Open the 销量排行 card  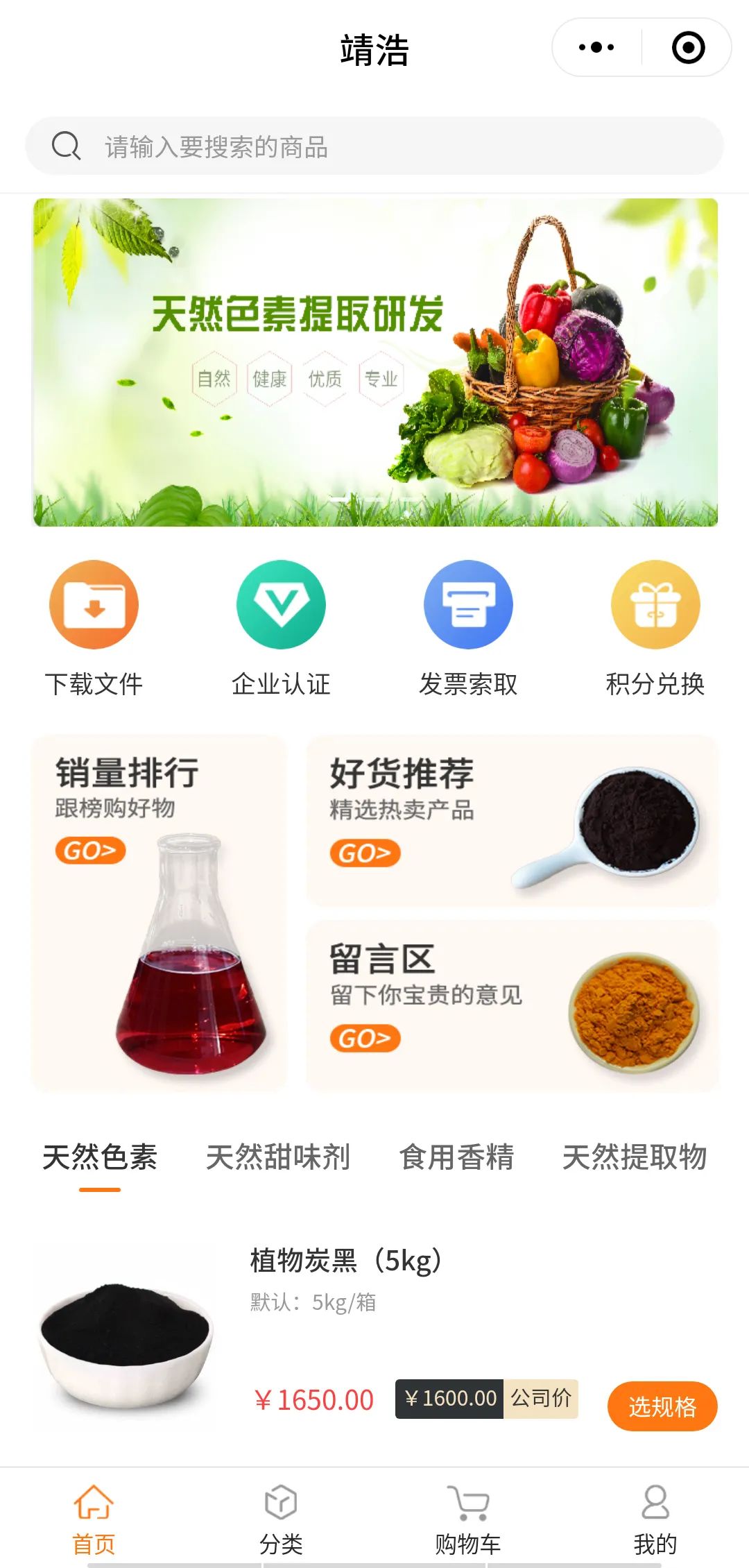160,913
